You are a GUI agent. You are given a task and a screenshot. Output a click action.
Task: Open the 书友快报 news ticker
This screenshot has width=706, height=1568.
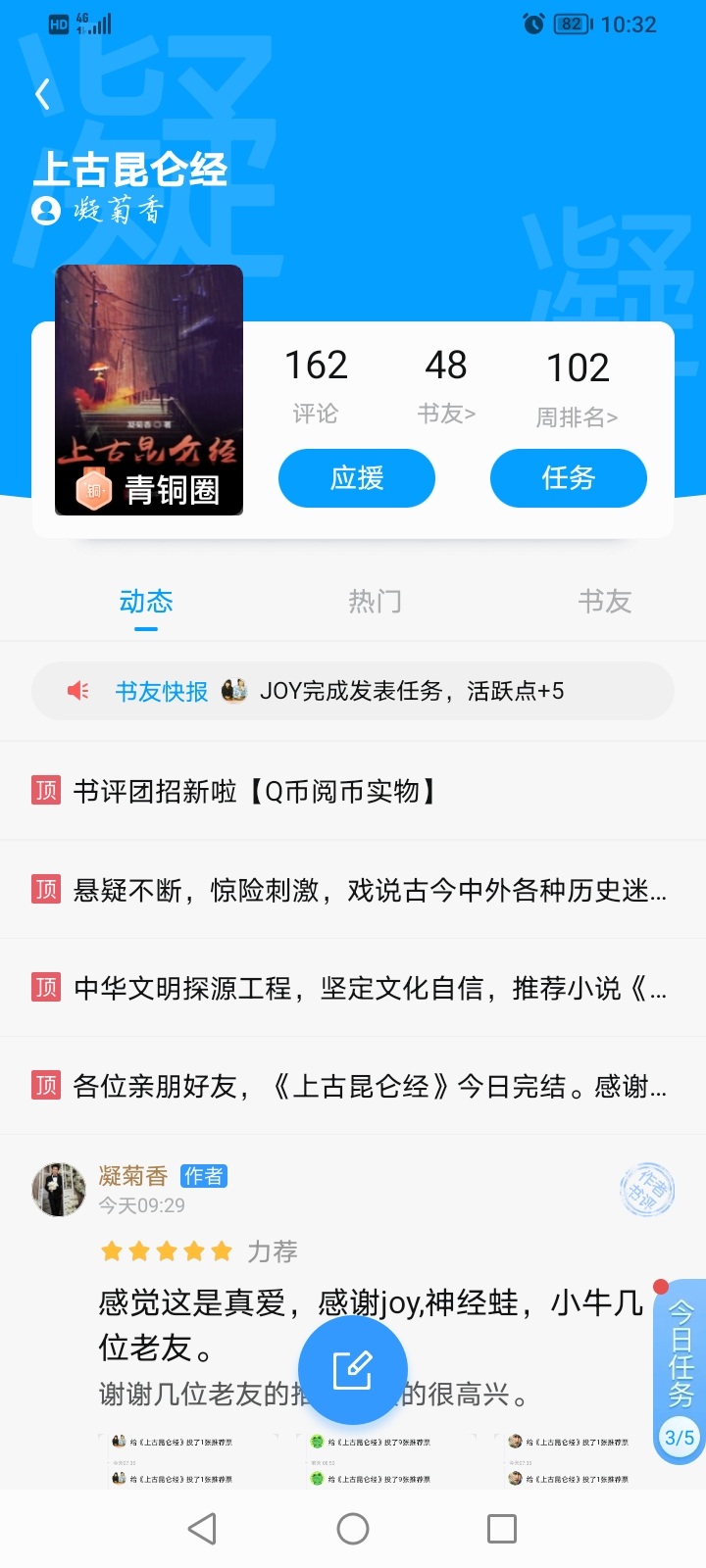(x=353, y=691)
